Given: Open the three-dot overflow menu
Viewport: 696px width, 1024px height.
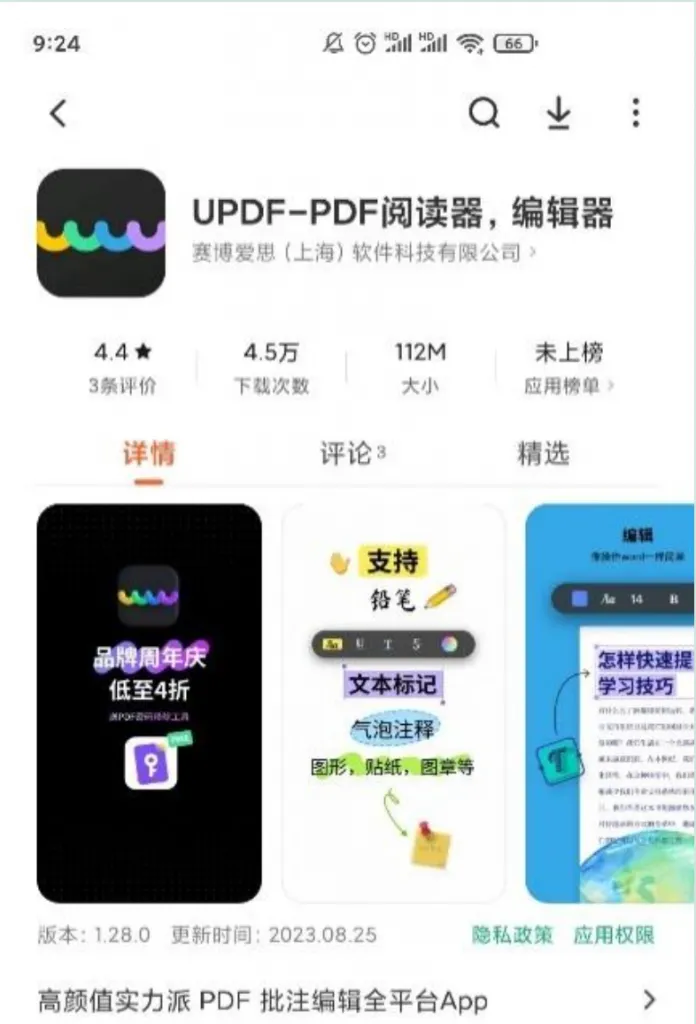Looking at the screenshot, I should point(635,114).
